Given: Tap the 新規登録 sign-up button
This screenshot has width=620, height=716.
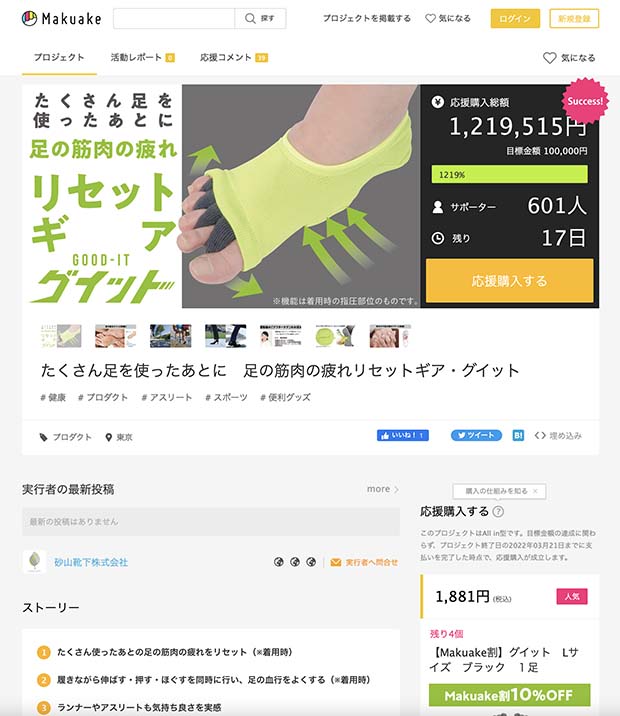Looking at the screenshot, I should (x=575, y=18).
